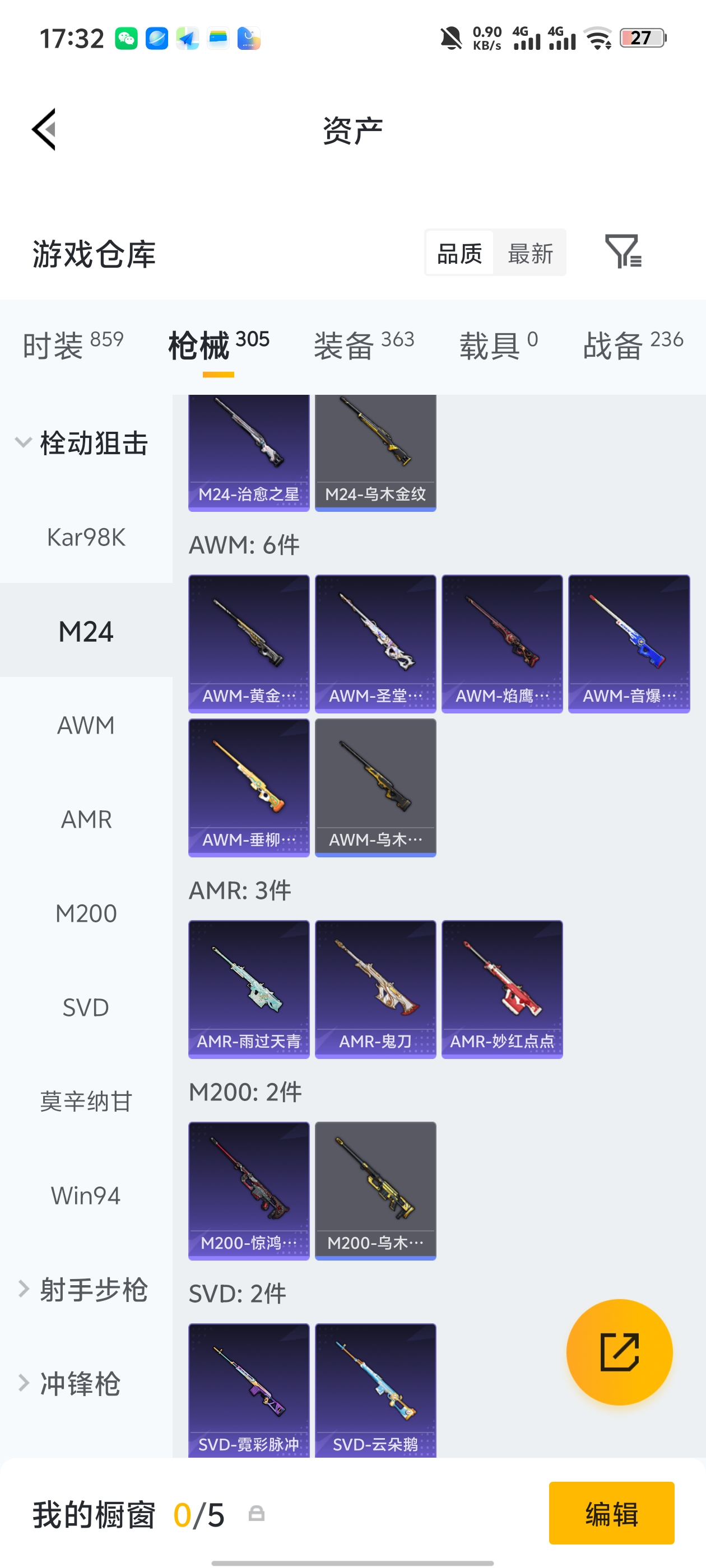706x1568 pixels.
Task: Open the filter icon beside 最新
Action: (622, 251)
